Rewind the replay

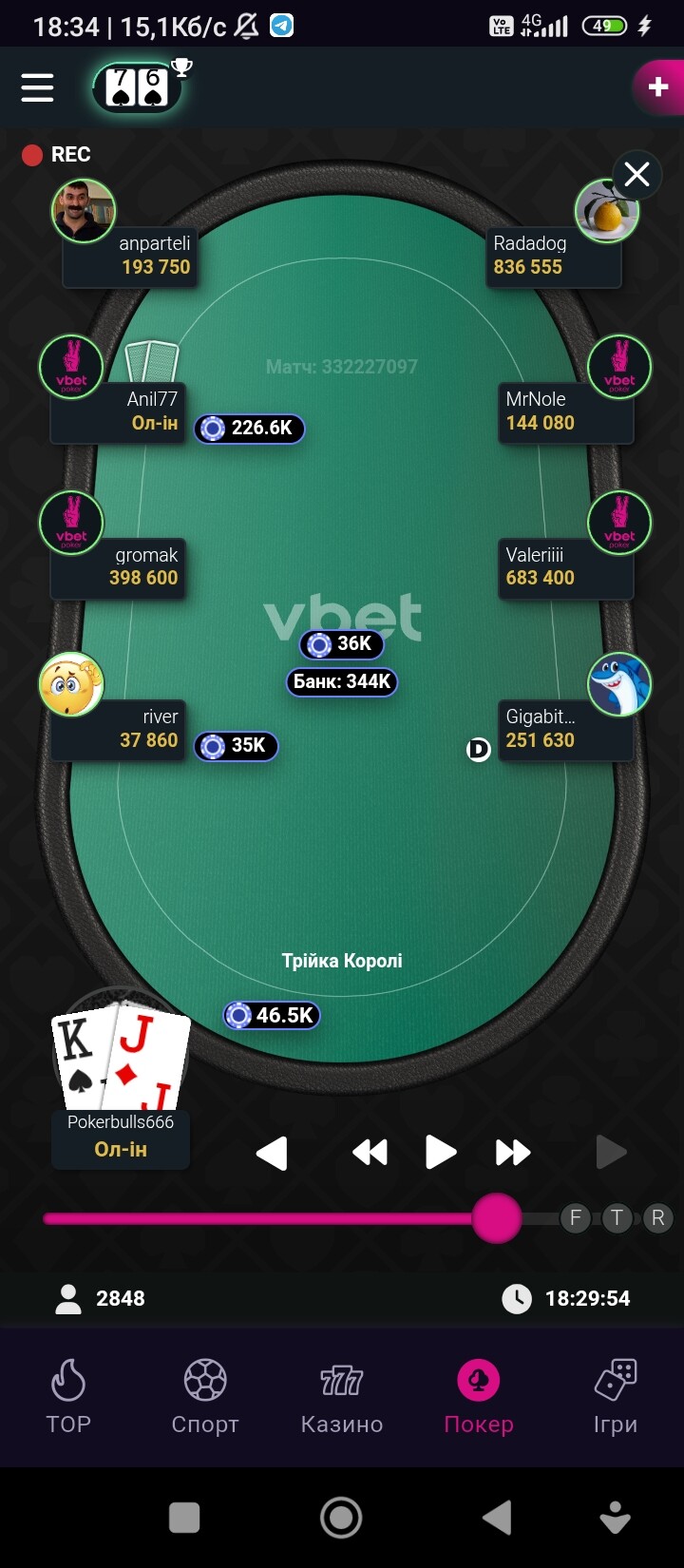[370, 1153]
